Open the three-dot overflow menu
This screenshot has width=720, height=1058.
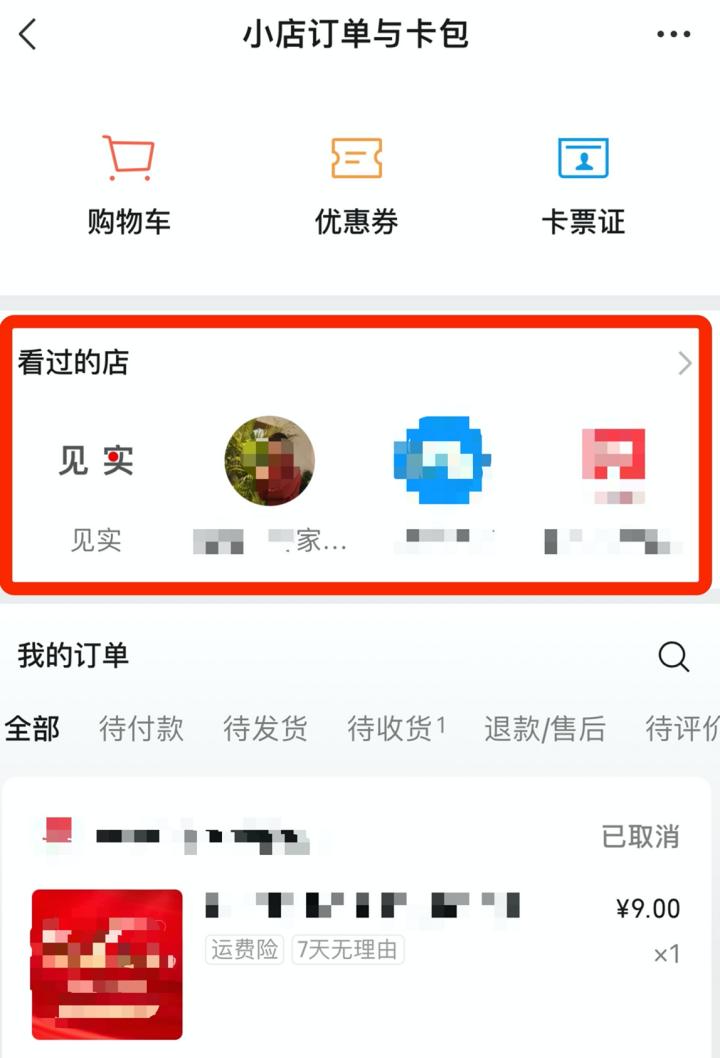pos(673,35)
